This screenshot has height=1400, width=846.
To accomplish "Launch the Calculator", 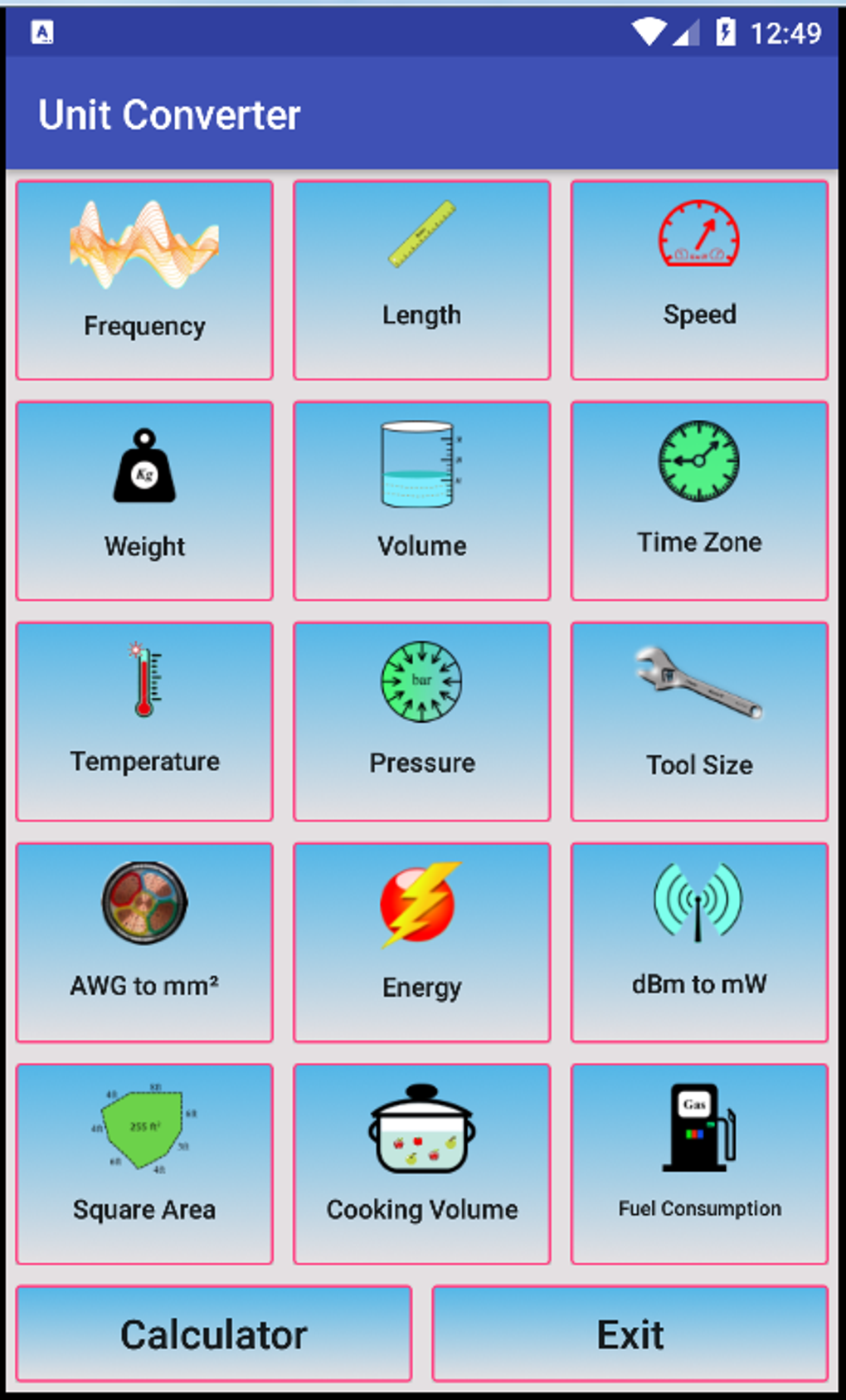I will [x=214, y=1334].
